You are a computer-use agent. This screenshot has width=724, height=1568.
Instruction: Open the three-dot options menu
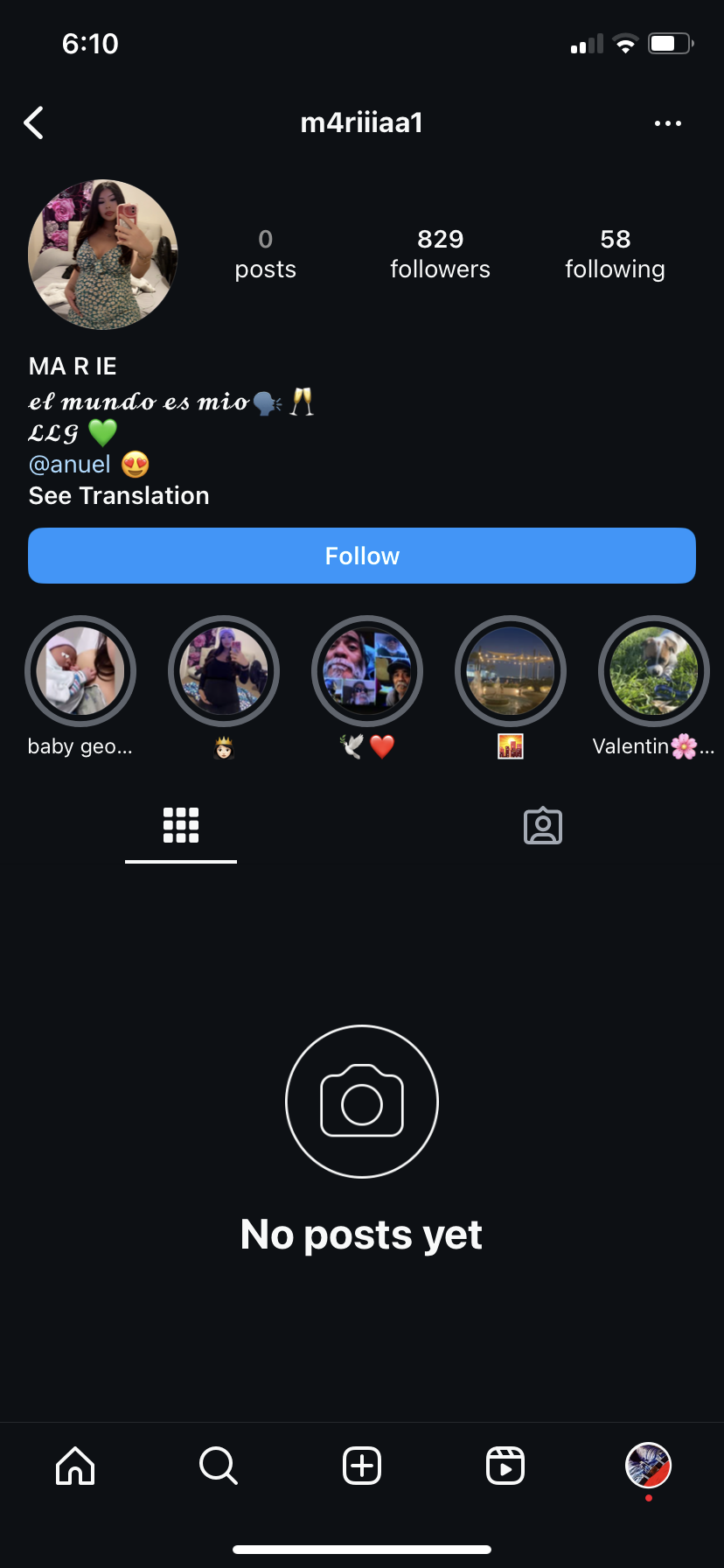[x=667, y=123]
